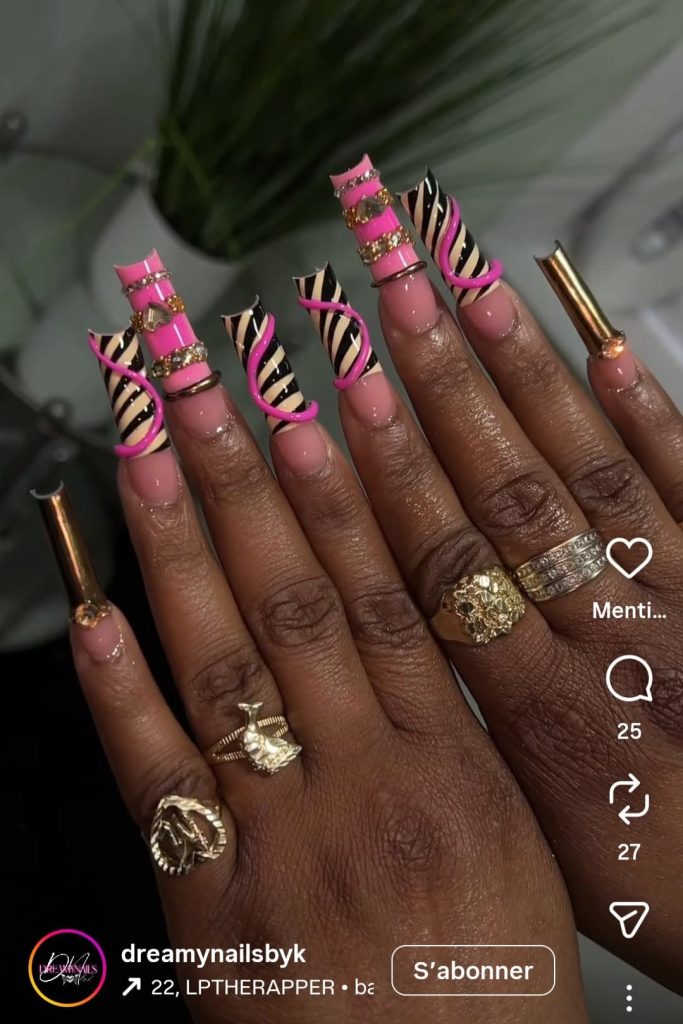Open the dreamynailsbyk username link
Viewport: 683px width, 1024px height.
click(213, 953)
